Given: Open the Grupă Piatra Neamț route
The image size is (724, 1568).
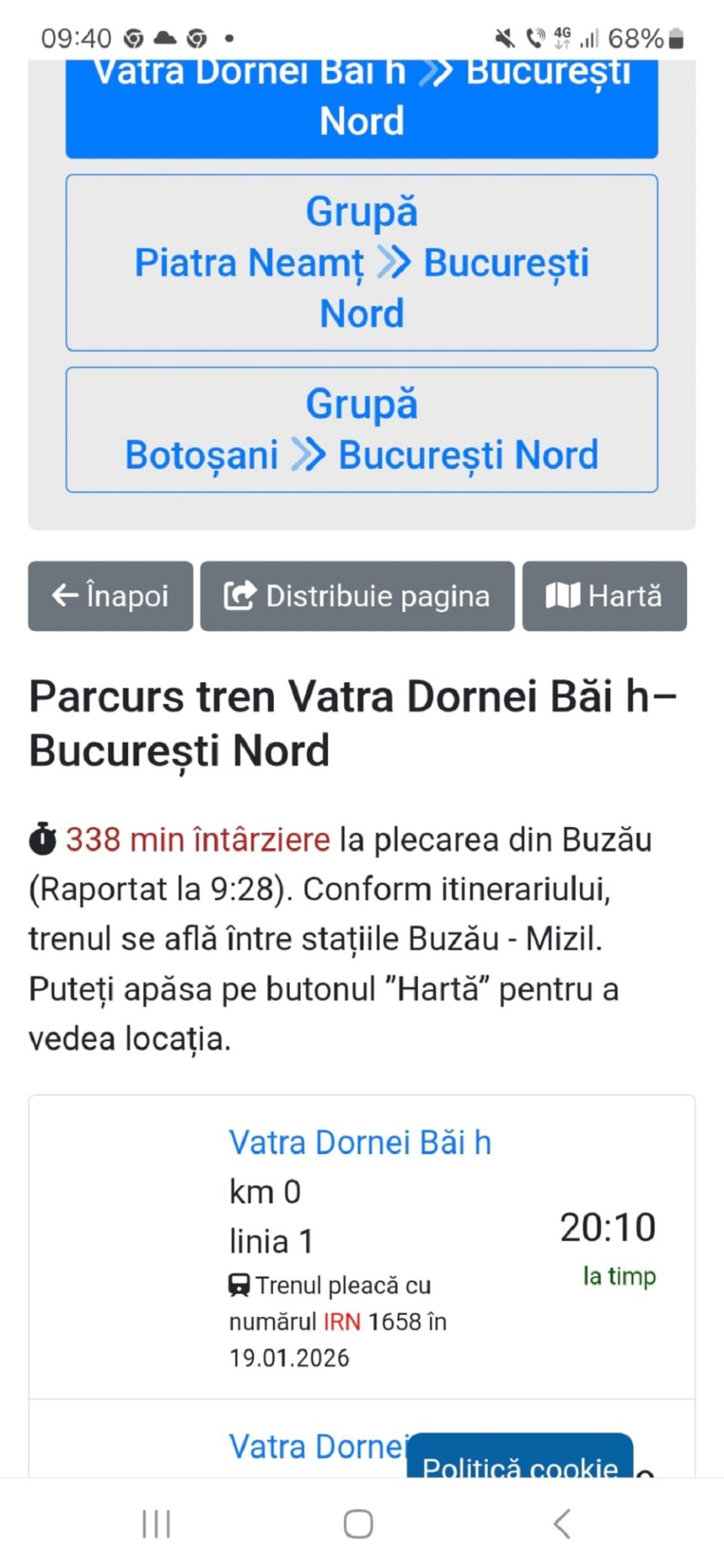Looking at the screenshot, I should [362, 262].
